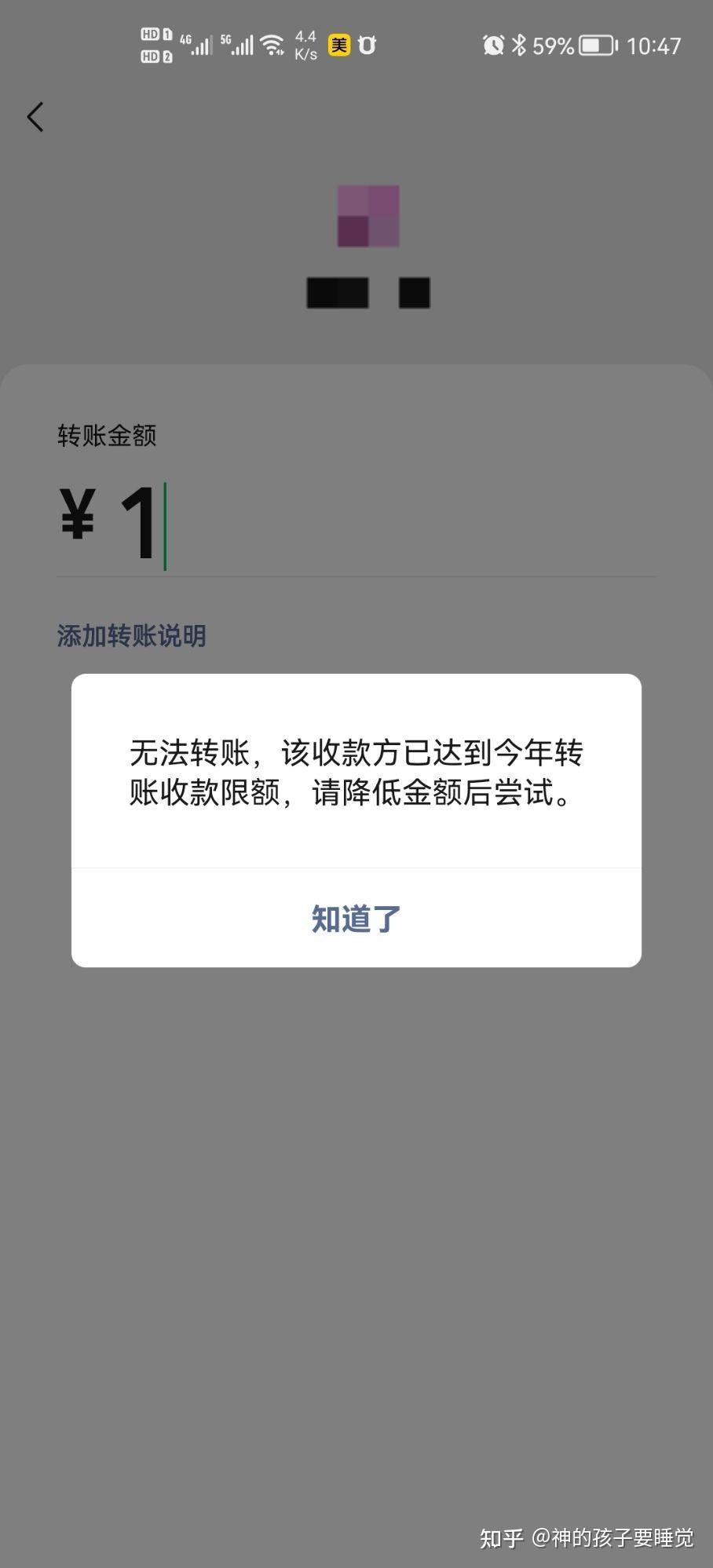Tap the 转账金额 label
Viewport: 713px width, 1568px height.
click(106, 436)
